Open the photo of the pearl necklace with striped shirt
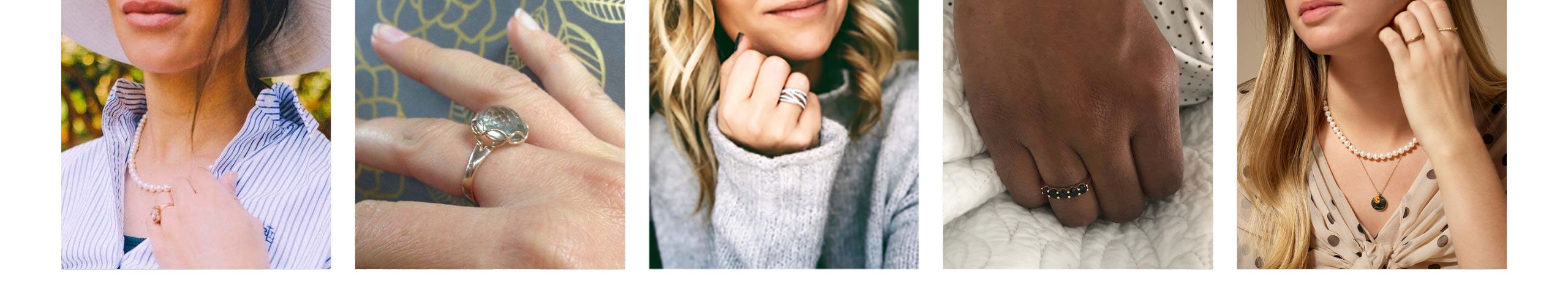 point(196,134)
